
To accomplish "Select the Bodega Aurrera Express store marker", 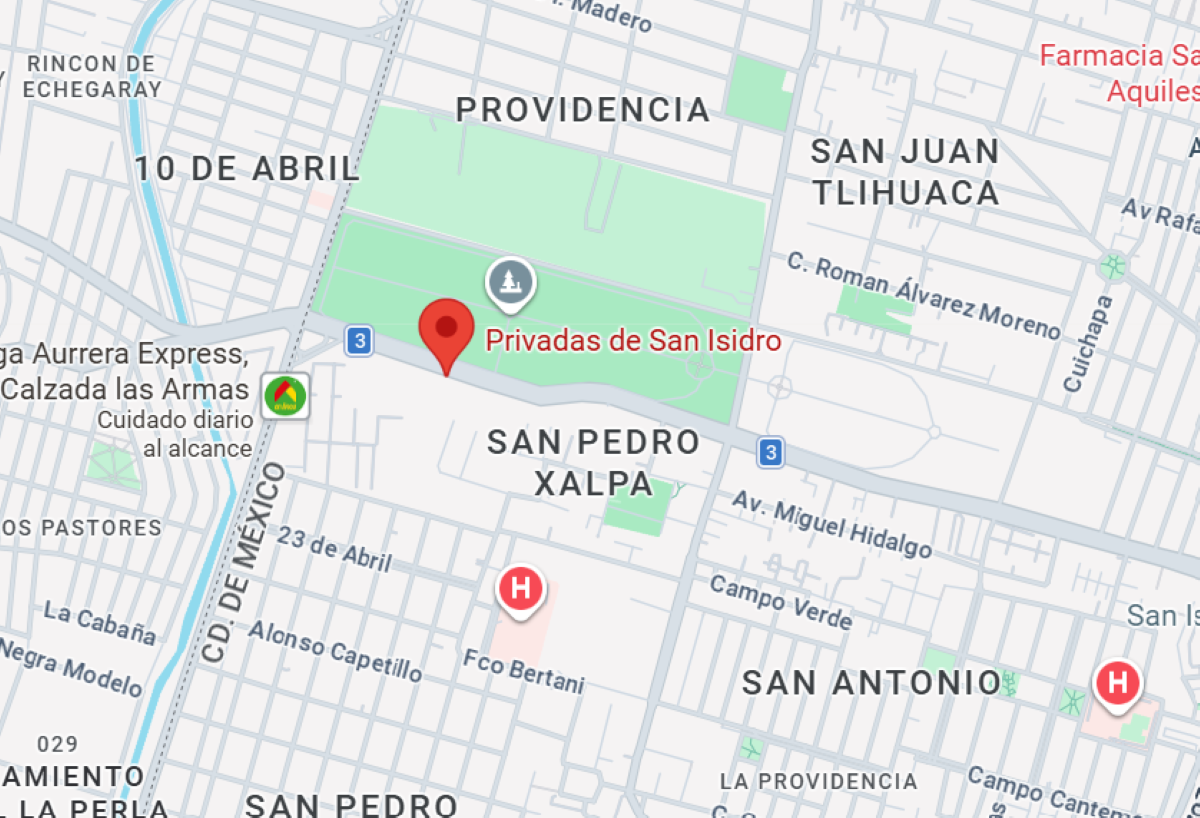I will click(285, 396).
